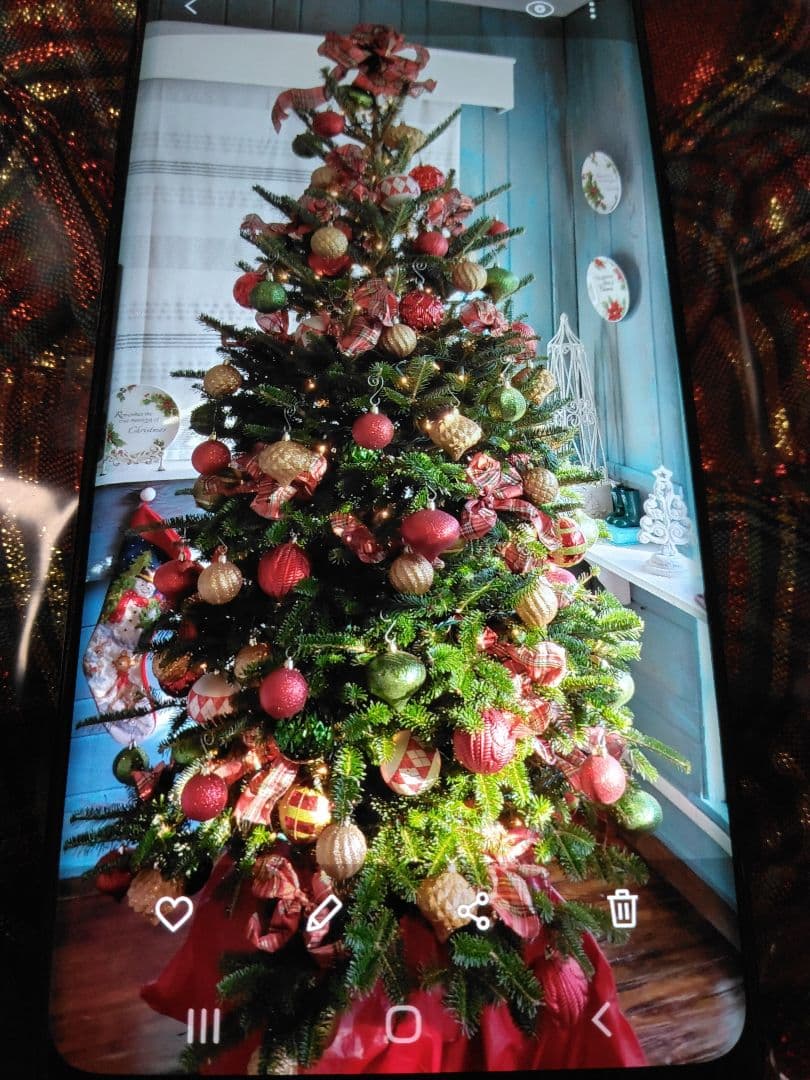Edit the photo with pencil icon
The image size is (810, 1080).
click(x=323, y=912)
